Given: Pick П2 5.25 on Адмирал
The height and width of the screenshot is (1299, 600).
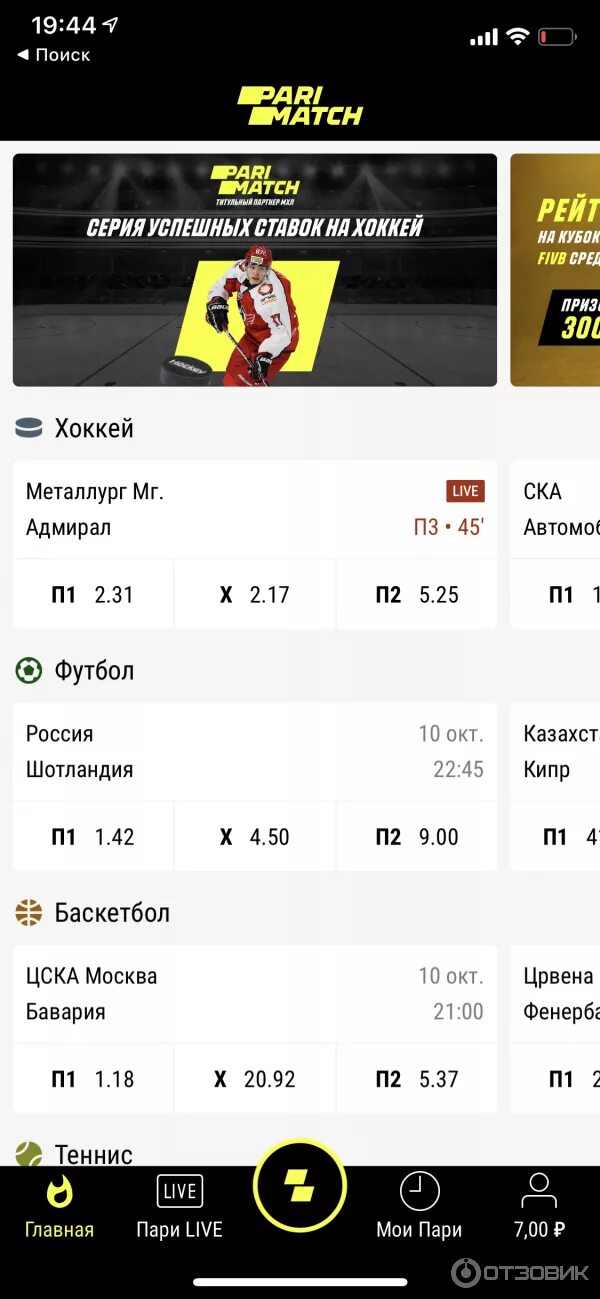Looking at the screenshot, I should pyautogui.click(x=417, y=595).
